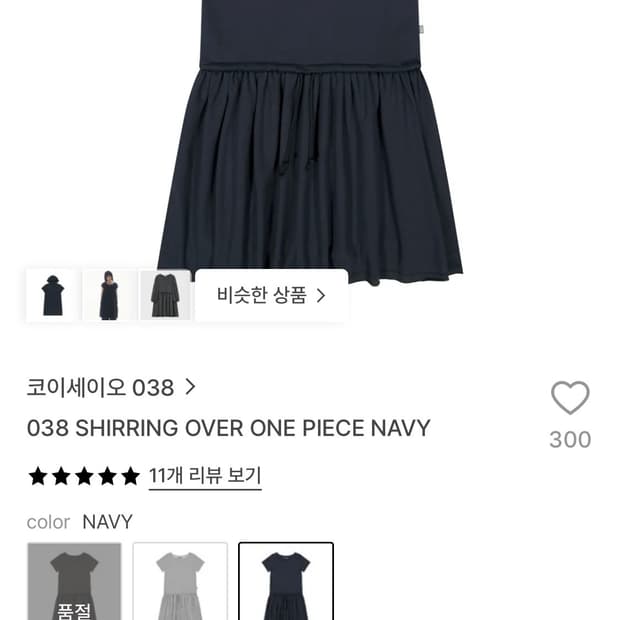Open the 코이세이오 038 brand page
Viewport: 620px width, 620px height.
111,387
